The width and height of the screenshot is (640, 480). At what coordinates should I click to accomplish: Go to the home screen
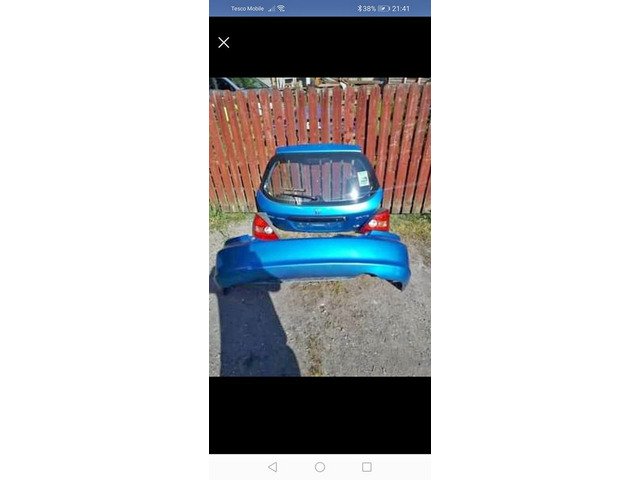click(x=320, y=467)
